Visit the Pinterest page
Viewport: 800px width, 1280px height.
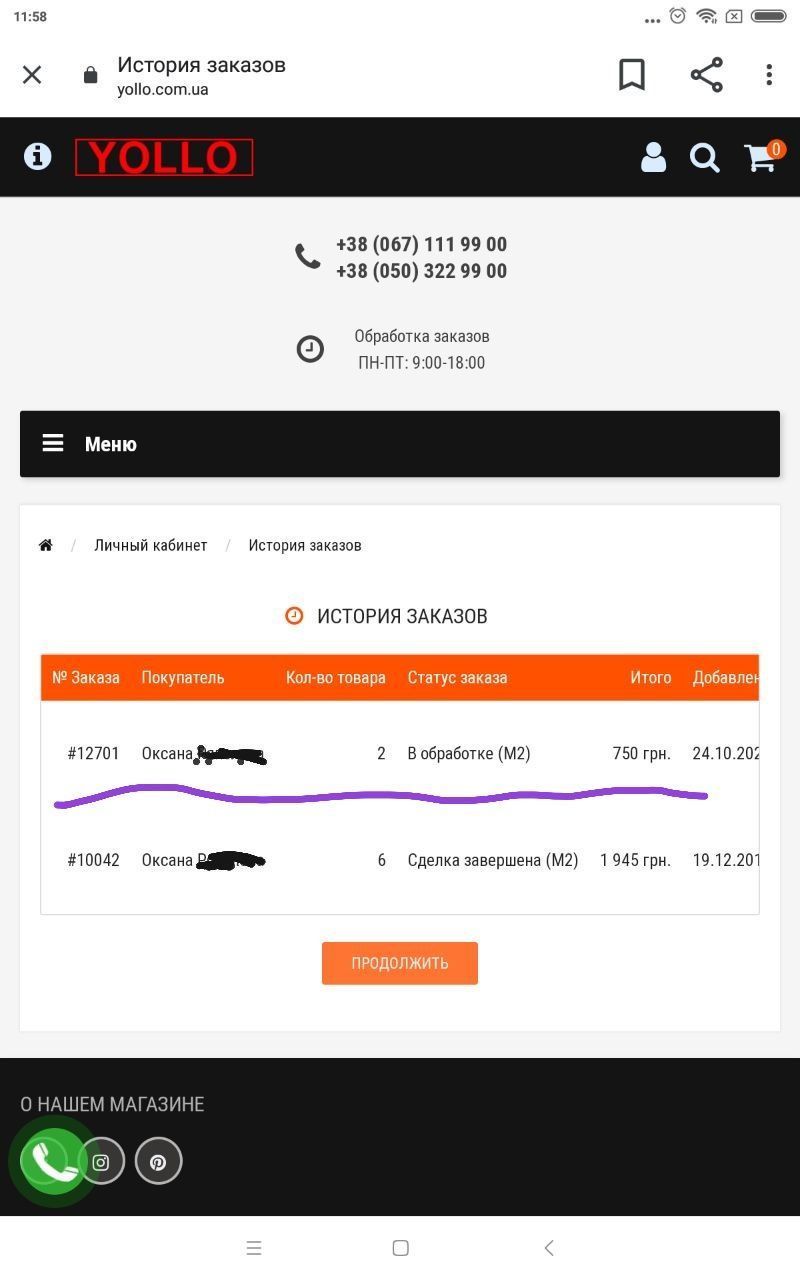pyautogui.click(x=158, y=1162)
